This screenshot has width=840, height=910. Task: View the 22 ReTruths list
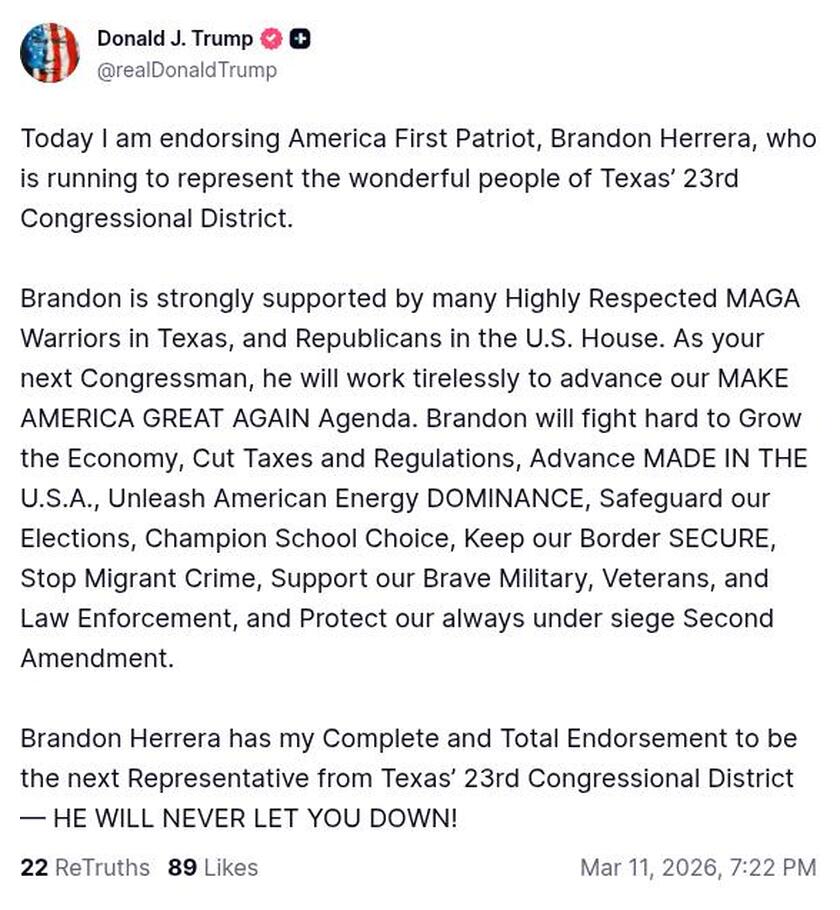(85, 867)
